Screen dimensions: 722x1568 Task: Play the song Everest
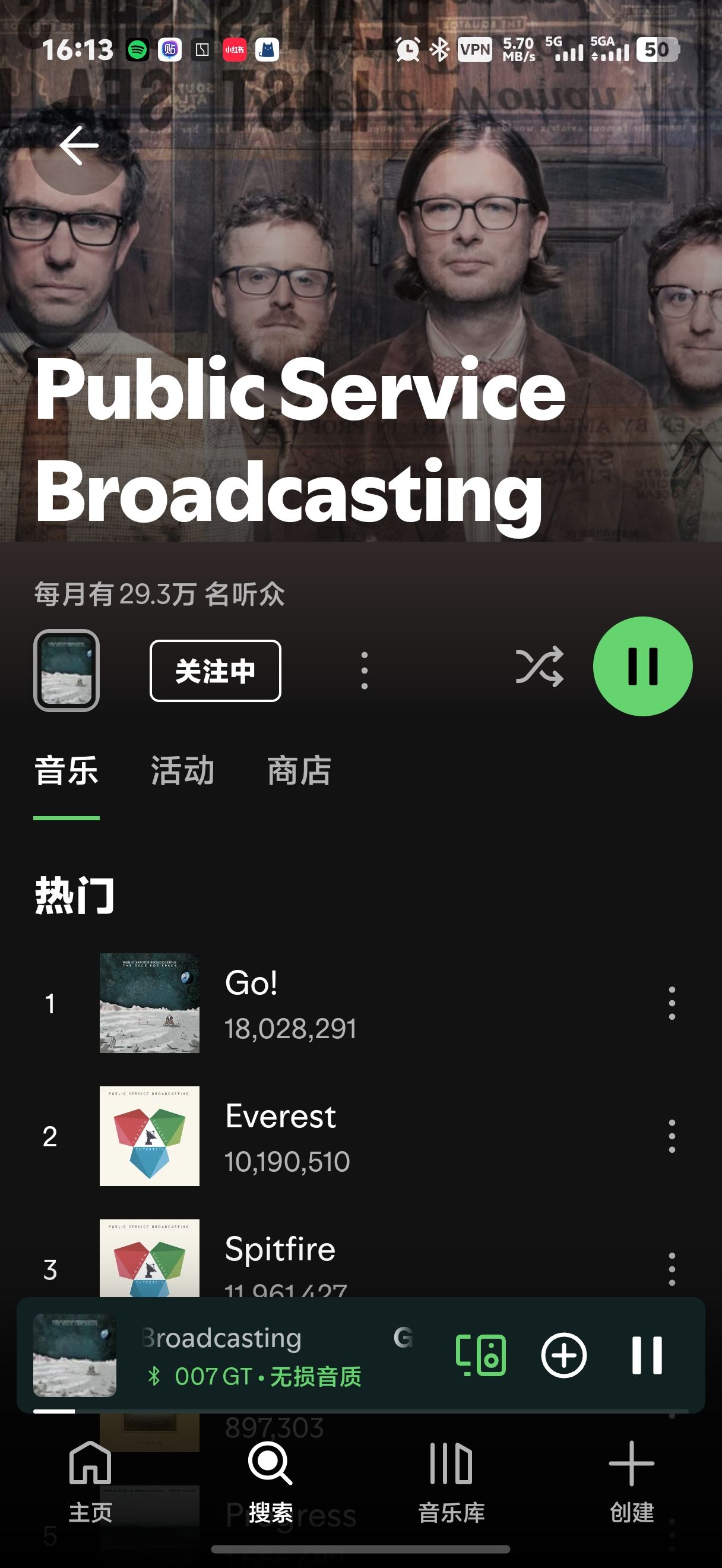(x=365, y=1136)
